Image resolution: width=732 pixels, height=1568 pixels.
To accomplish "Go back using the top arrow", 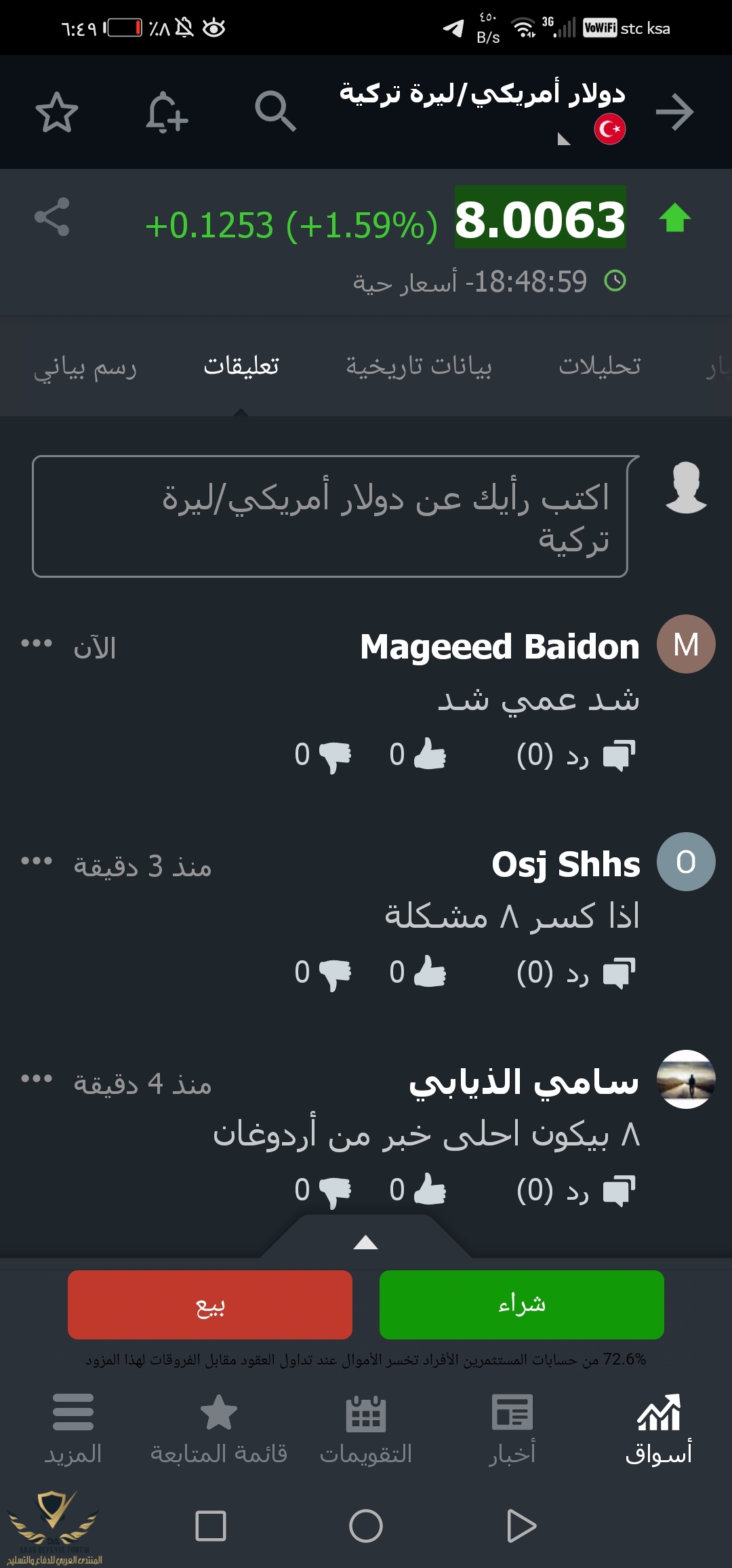I will click(x=675, y=112).
